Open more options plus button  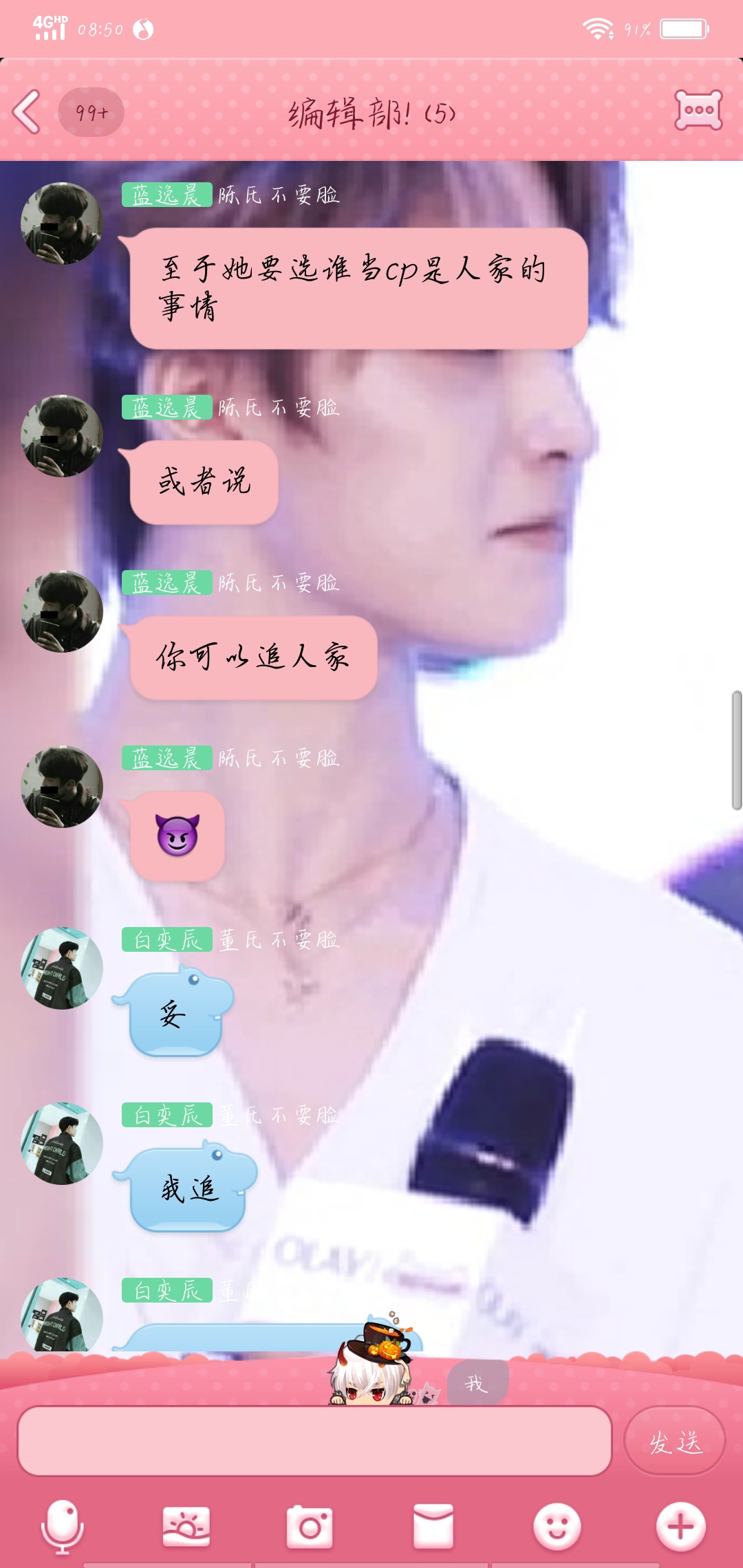click(680, 1527)
